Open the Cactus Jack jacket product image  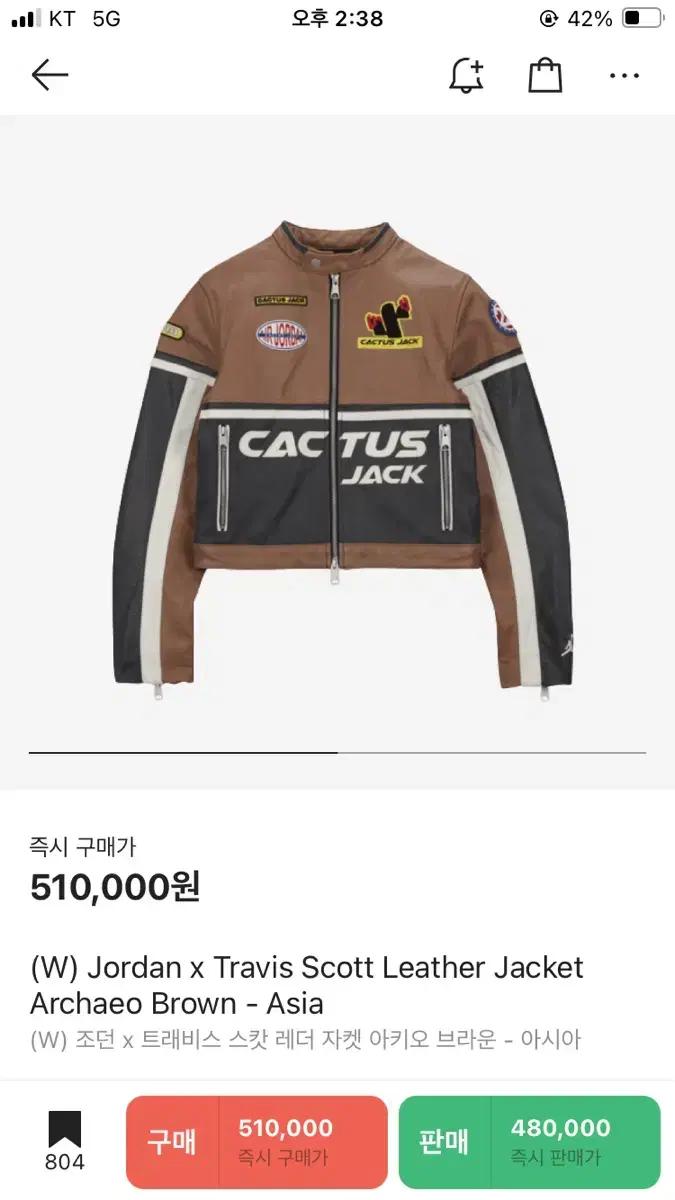(x=338, y=460)
